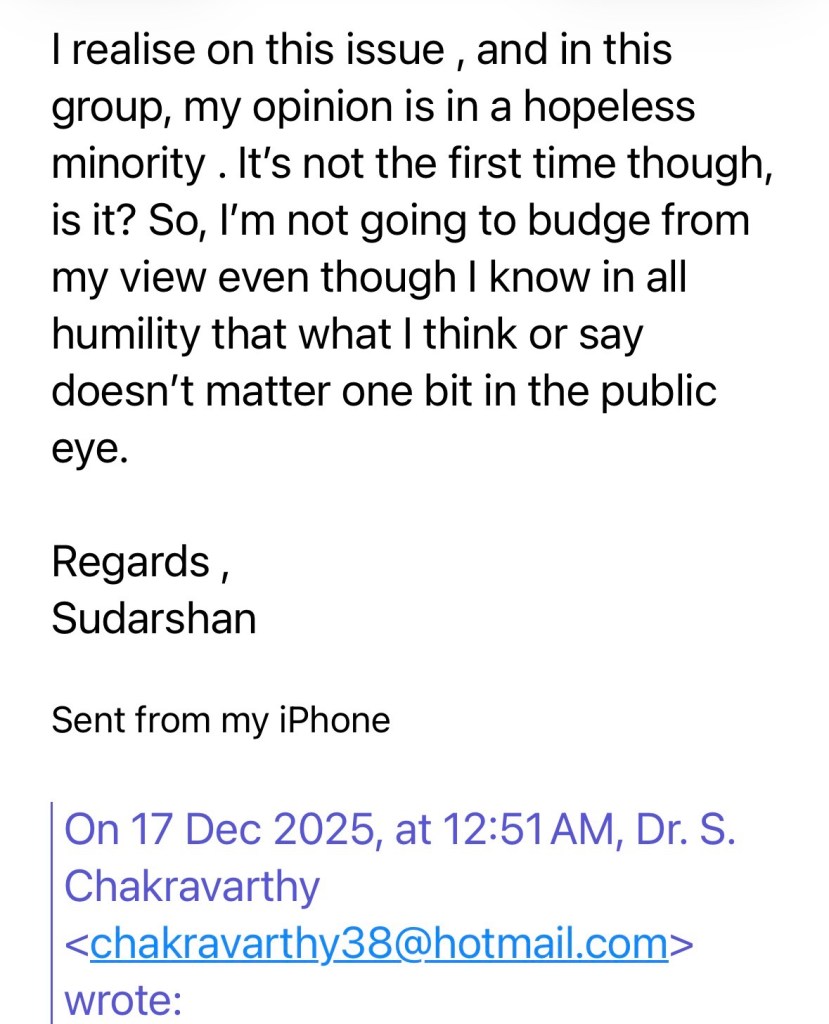Viewport: 829px width, 1024px height.
Task: Open the chakravarthy38@hotmail.com email link
Action: tap(378, 943)
